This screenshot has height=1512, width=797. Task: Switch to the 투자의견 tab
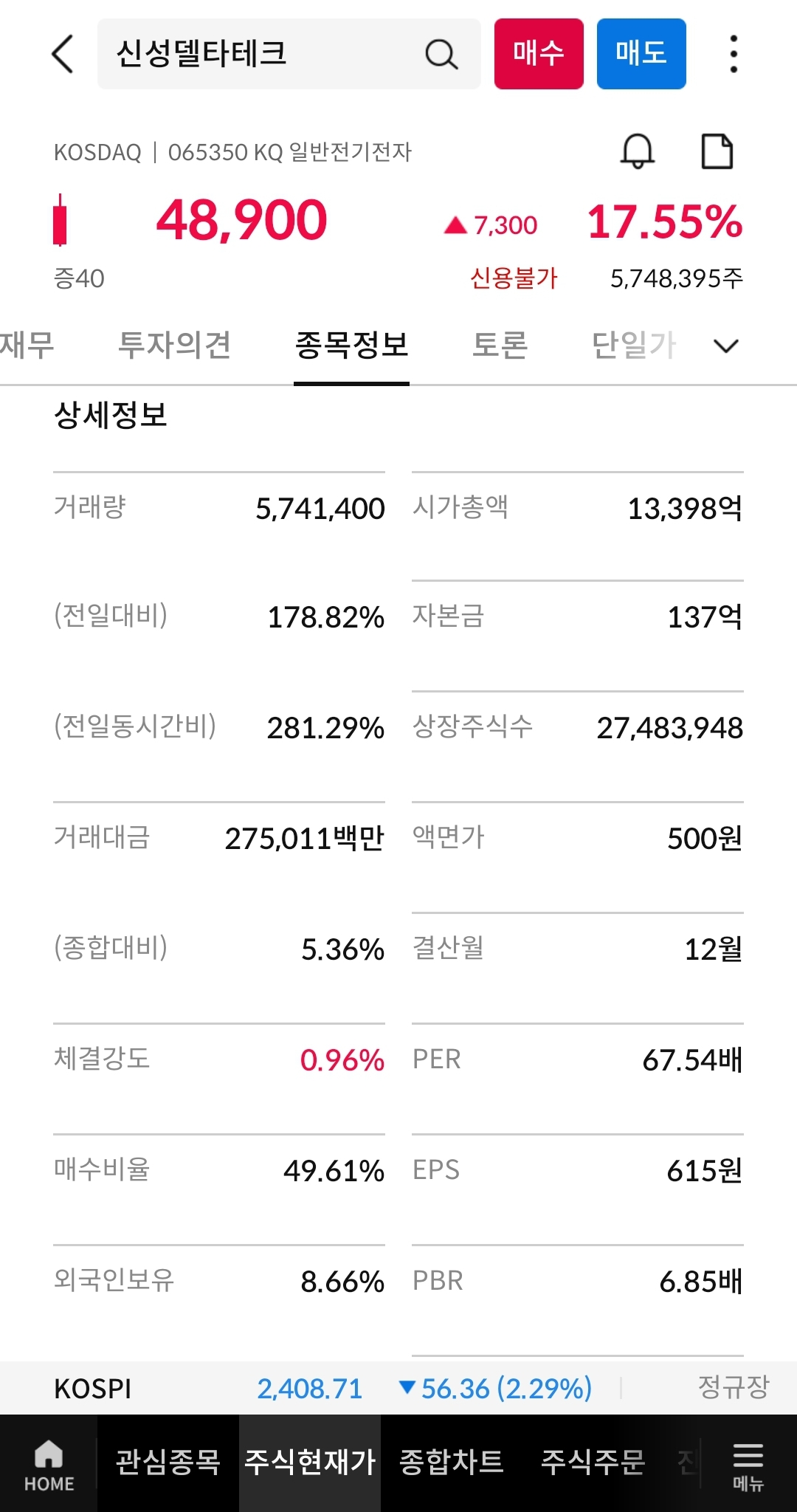(175, 346)
